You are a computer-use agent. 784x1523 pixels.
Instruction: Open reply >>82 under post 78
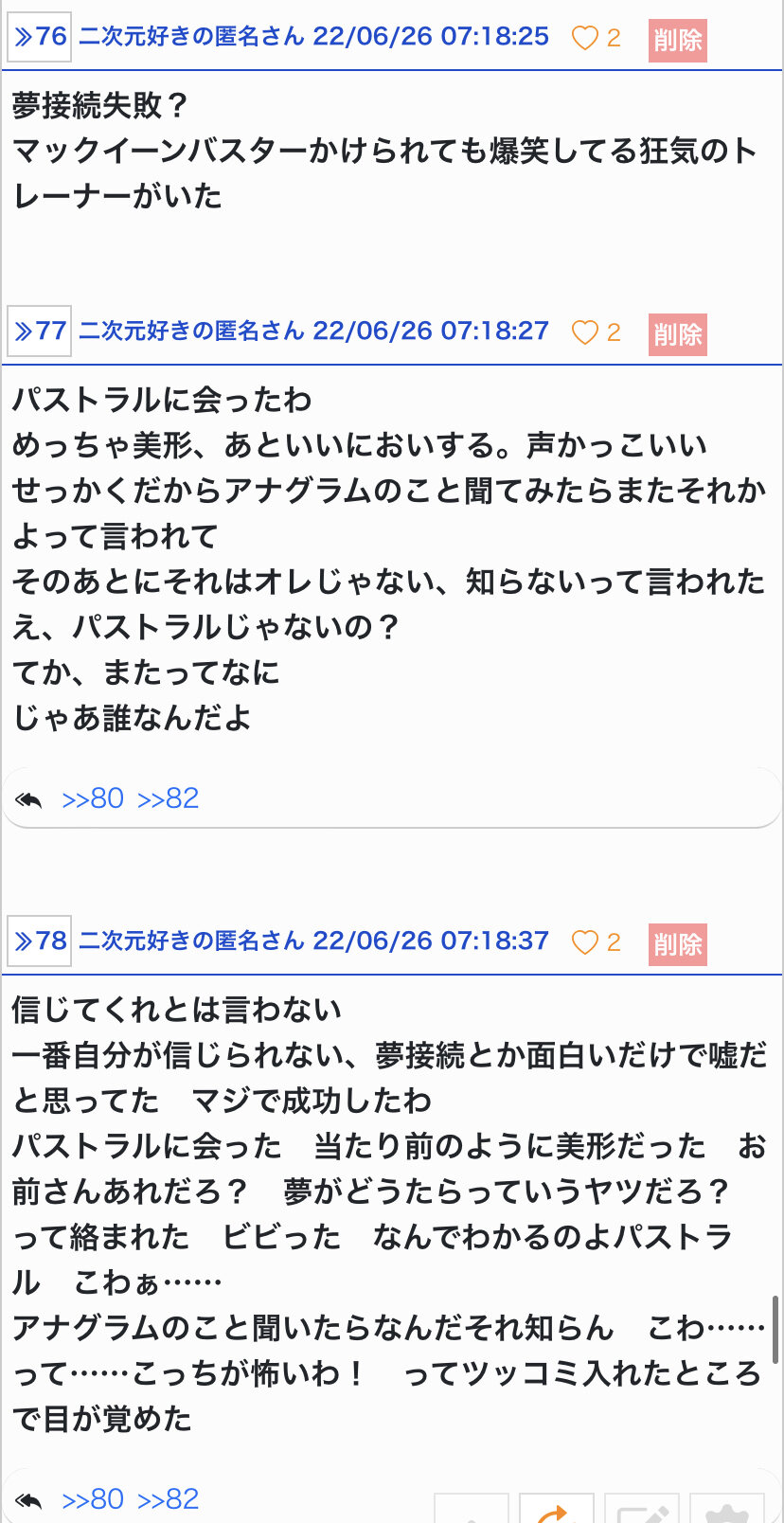[x=169, y=1499]
